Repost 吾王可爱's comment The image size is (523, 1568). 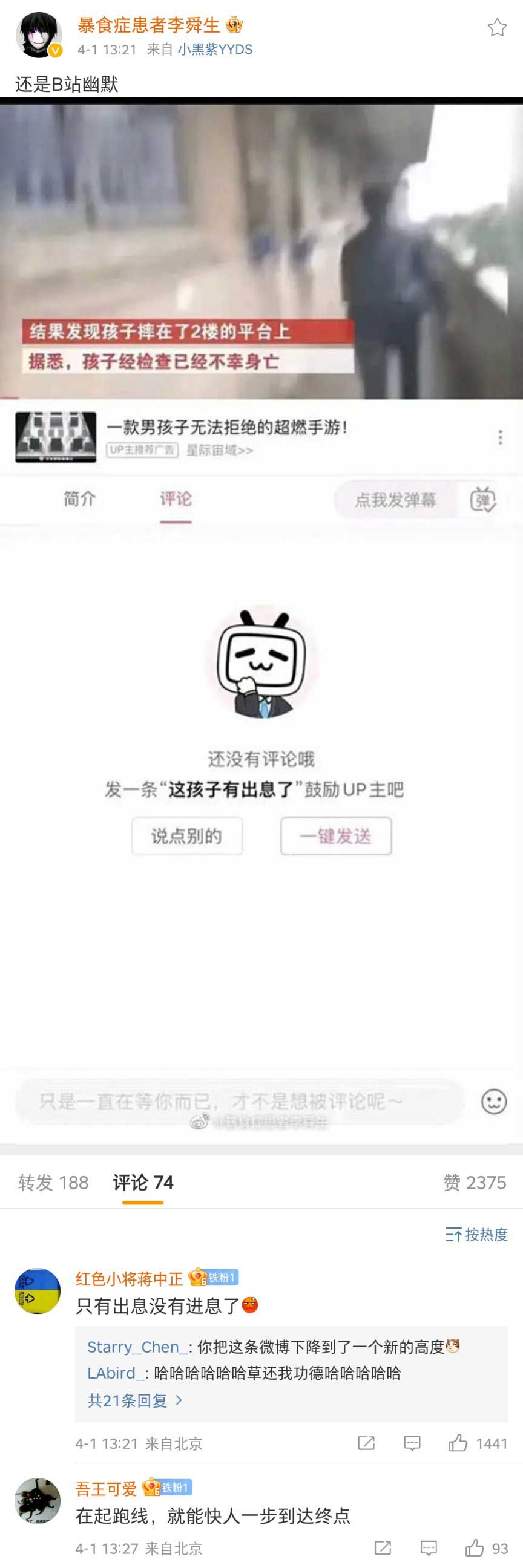(x=383, y=1548)
